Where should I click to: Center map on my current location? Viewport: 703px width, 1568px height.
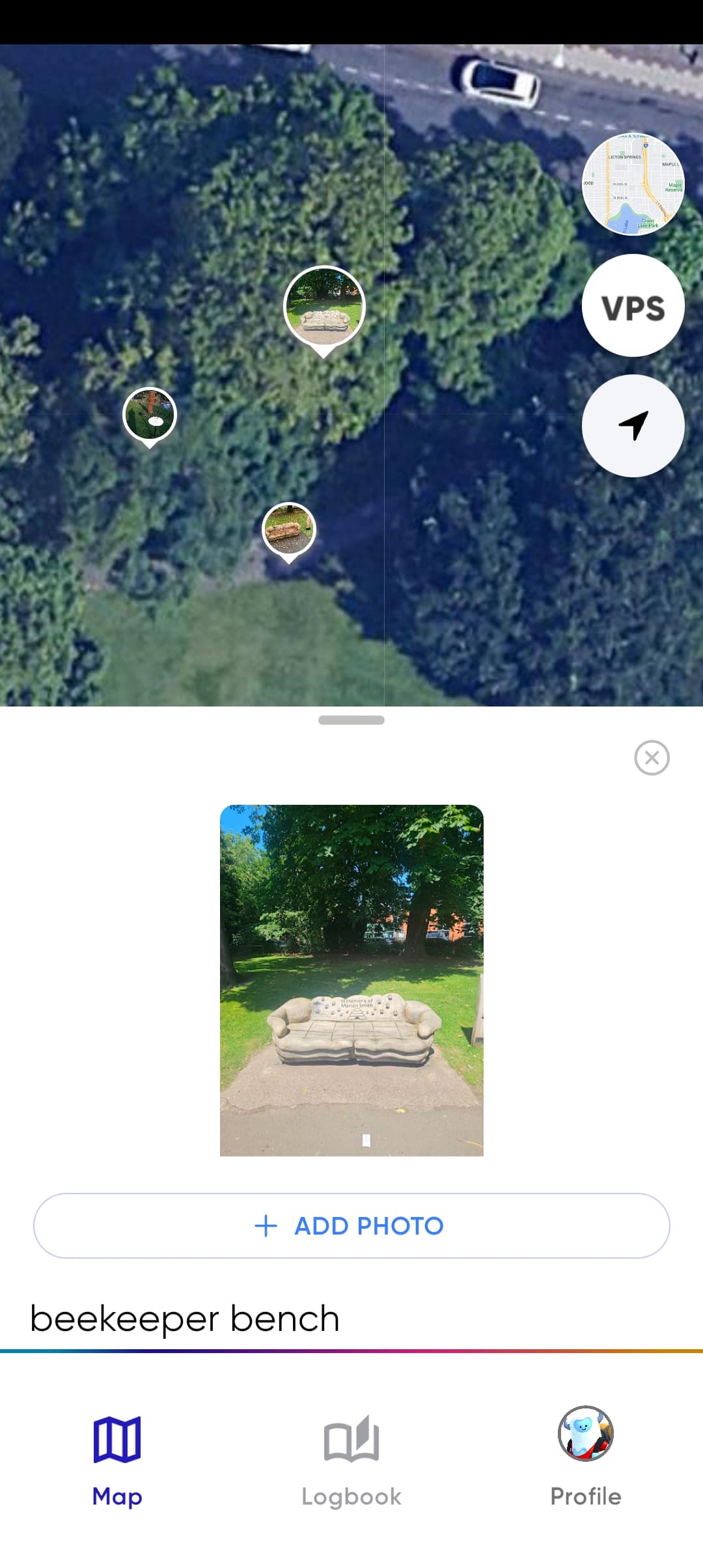coord(633,426)
